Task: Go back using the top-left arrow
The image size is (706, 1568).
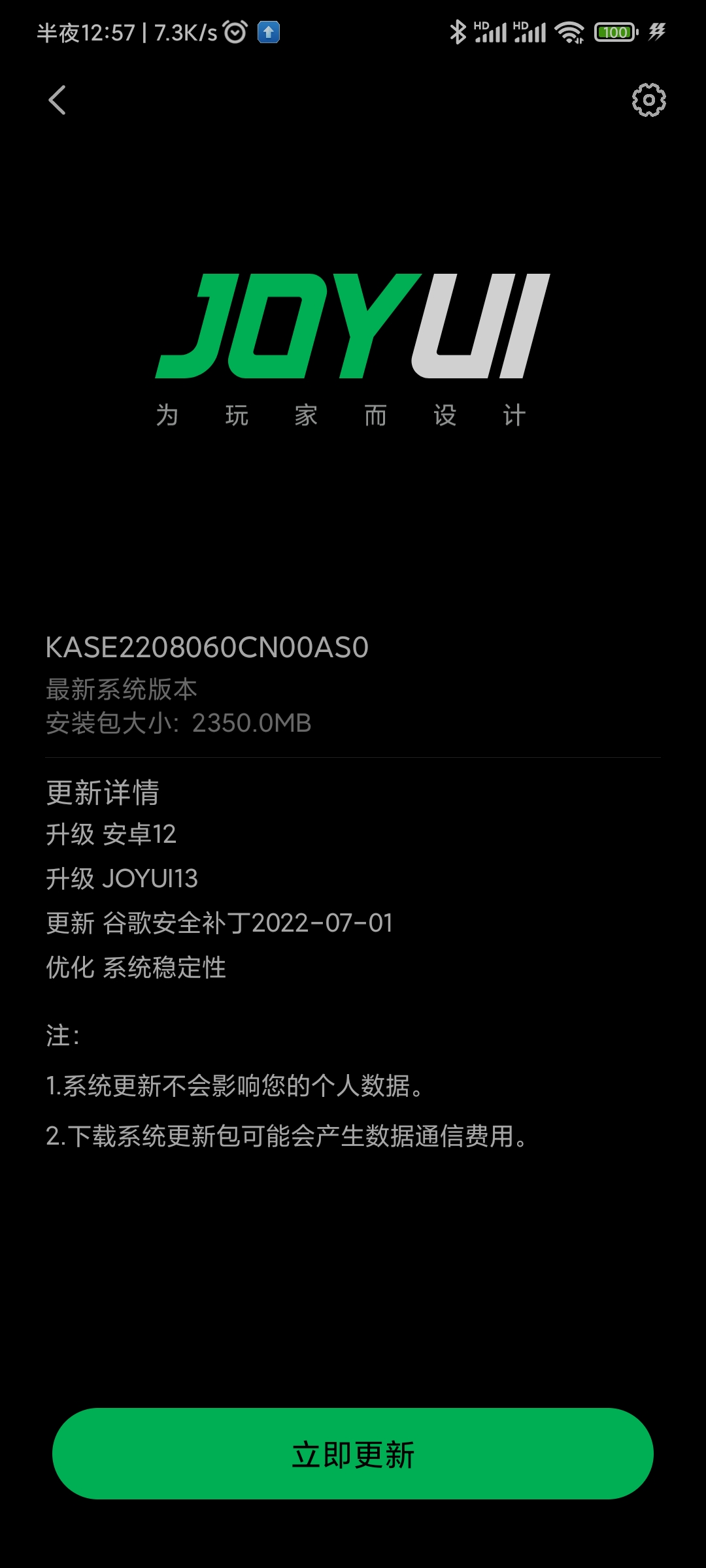Action: 58,100
